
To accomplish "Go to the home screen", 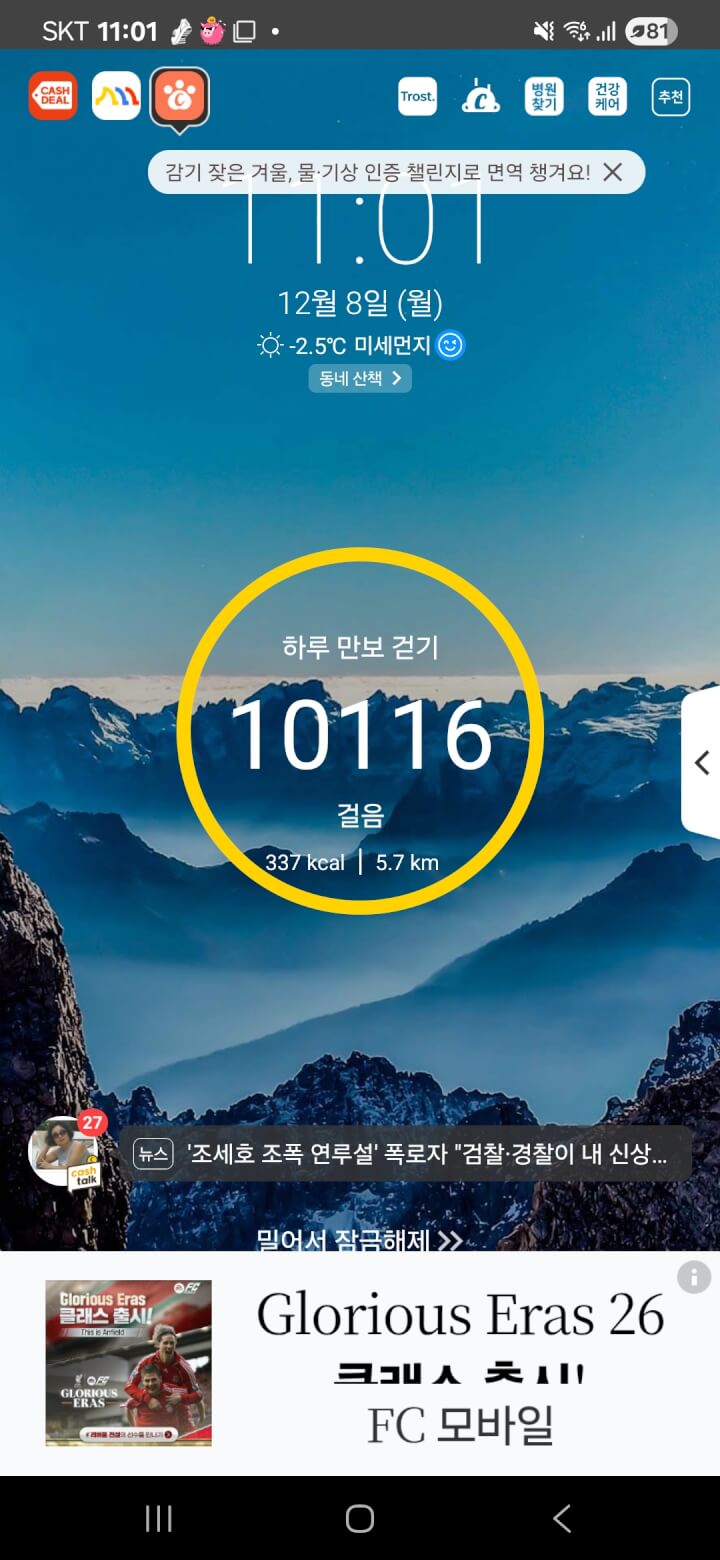I will point(360,1519).
